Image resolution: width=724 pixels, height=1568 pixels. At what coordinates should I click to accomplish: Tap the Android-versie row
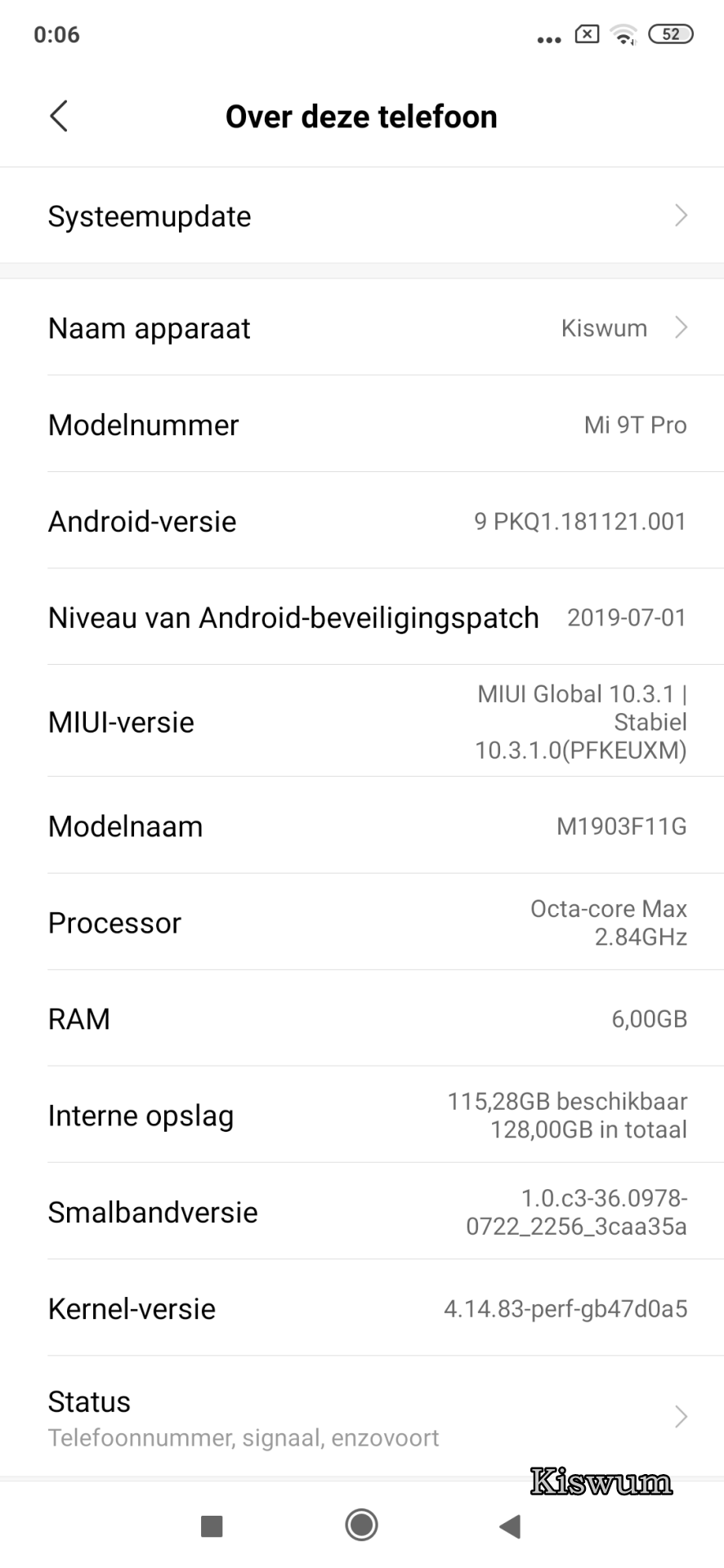(x=362, y=521)
